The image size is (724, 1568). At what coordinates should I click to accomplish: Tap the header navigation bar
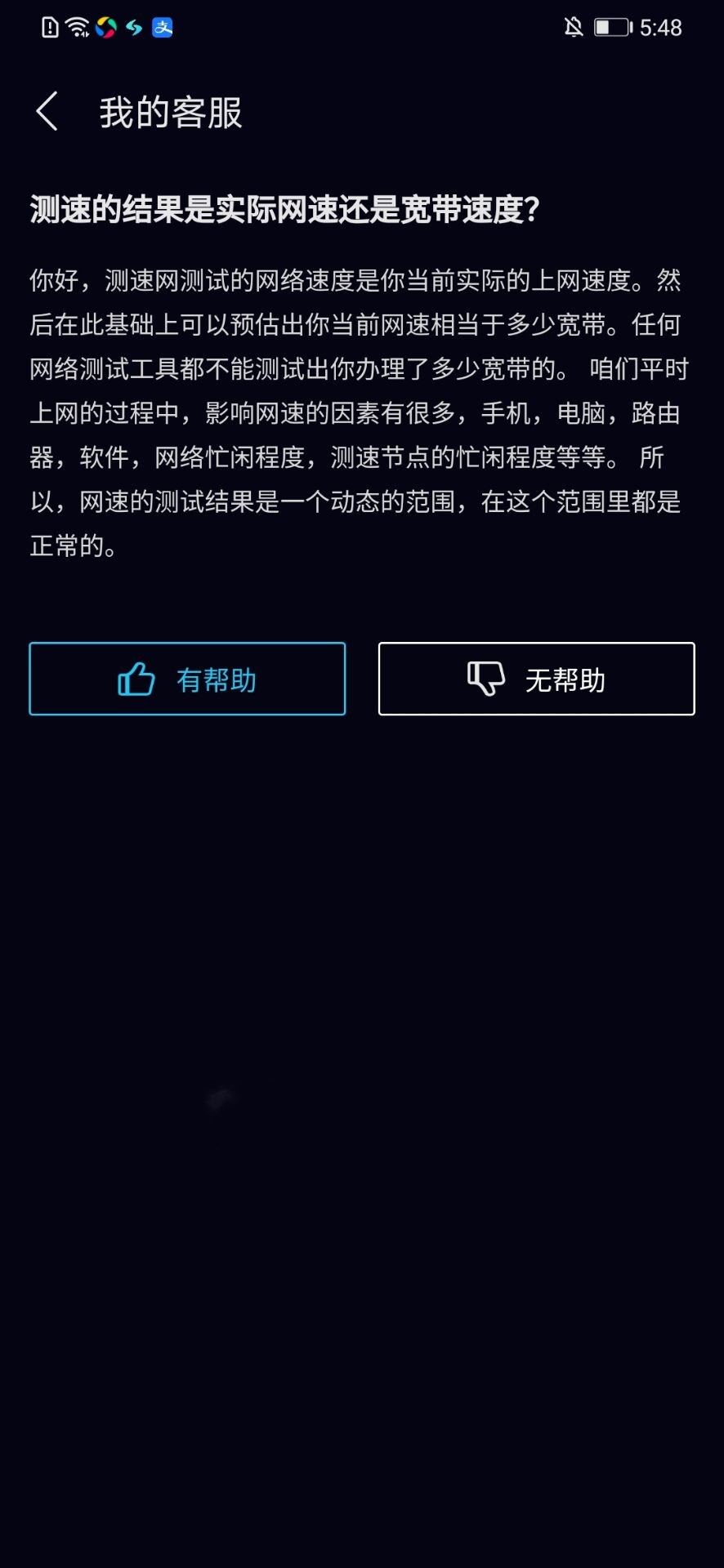[x=362, y=110]
